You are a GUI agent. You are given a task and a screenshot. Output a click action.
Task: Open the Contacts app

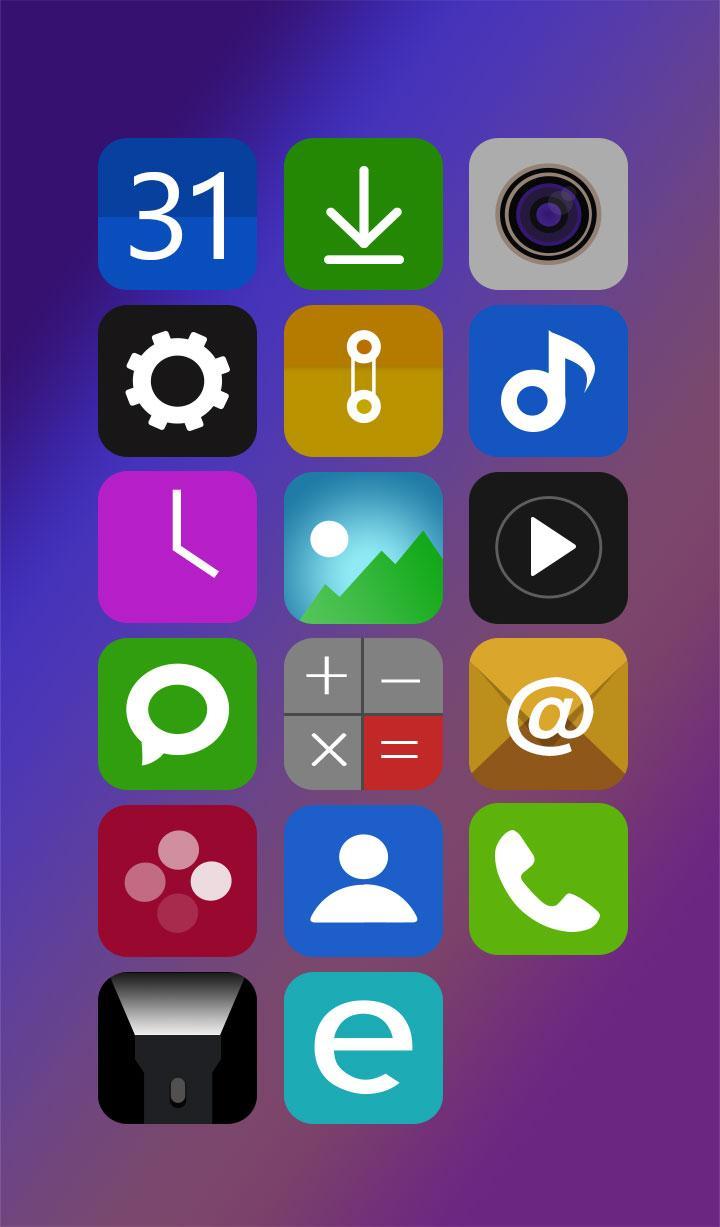(x=364, y=880)
